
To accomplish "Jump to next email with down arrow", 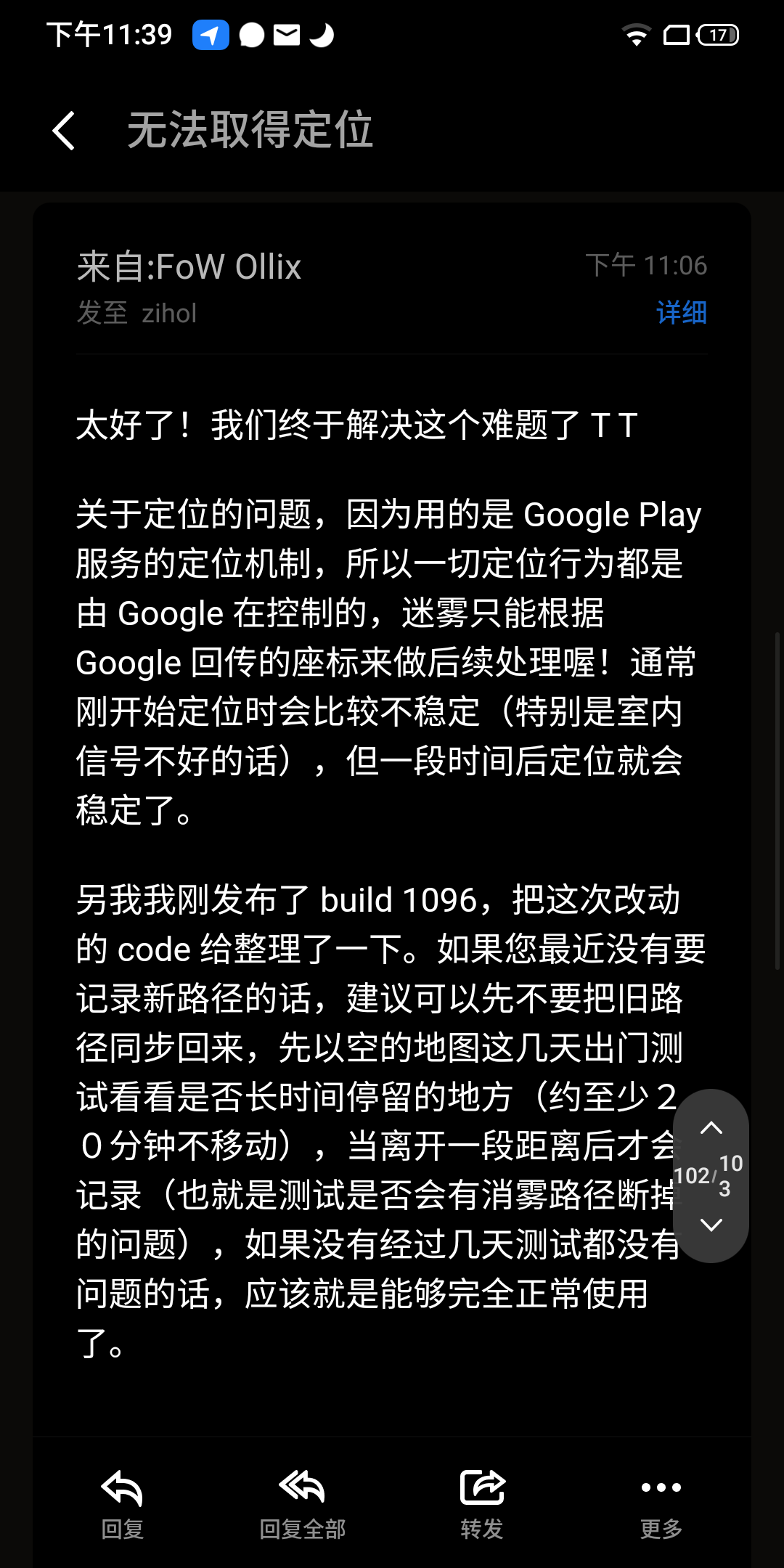I will 711,1225.
